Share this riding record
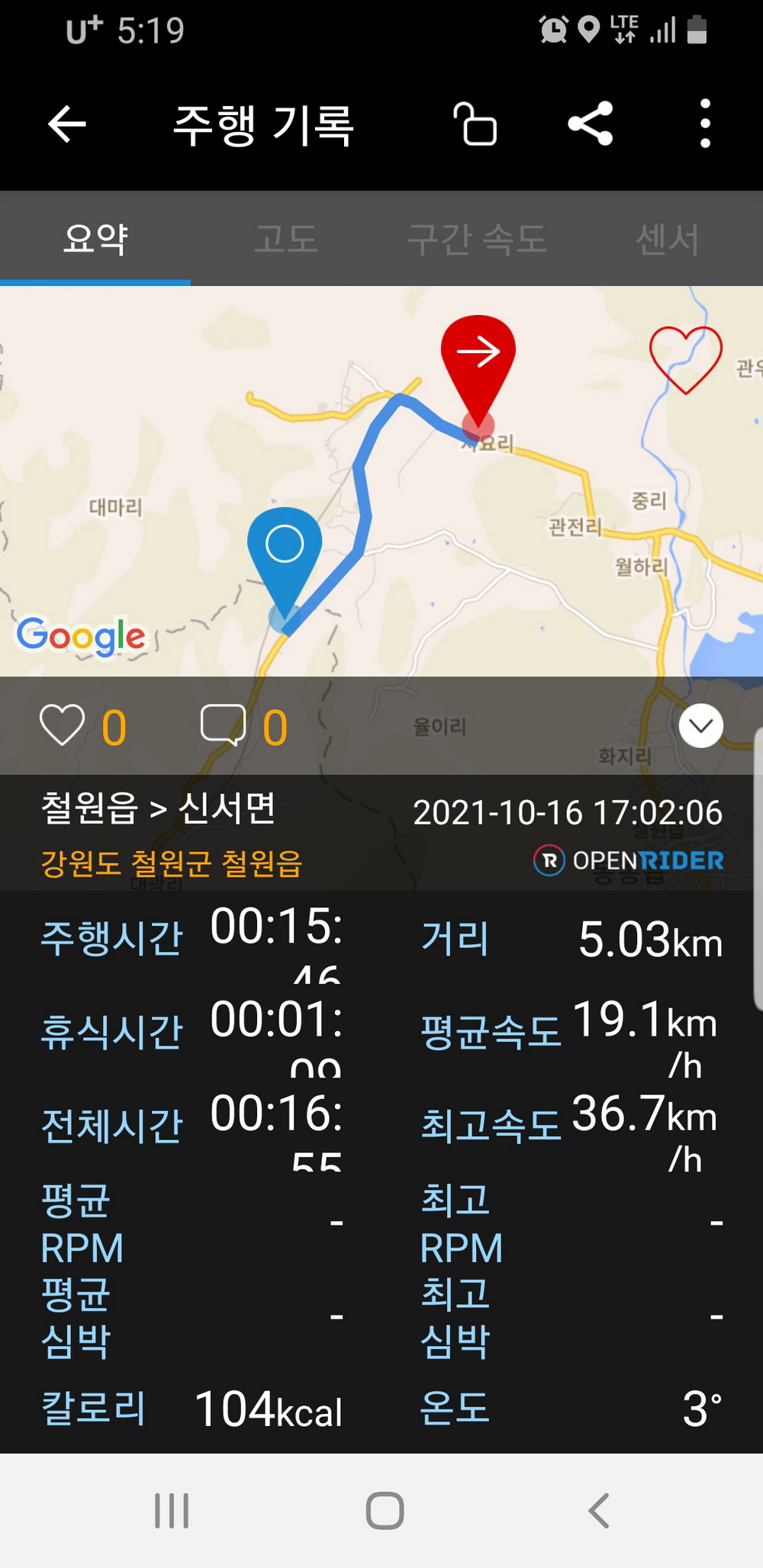 point(591,124)
